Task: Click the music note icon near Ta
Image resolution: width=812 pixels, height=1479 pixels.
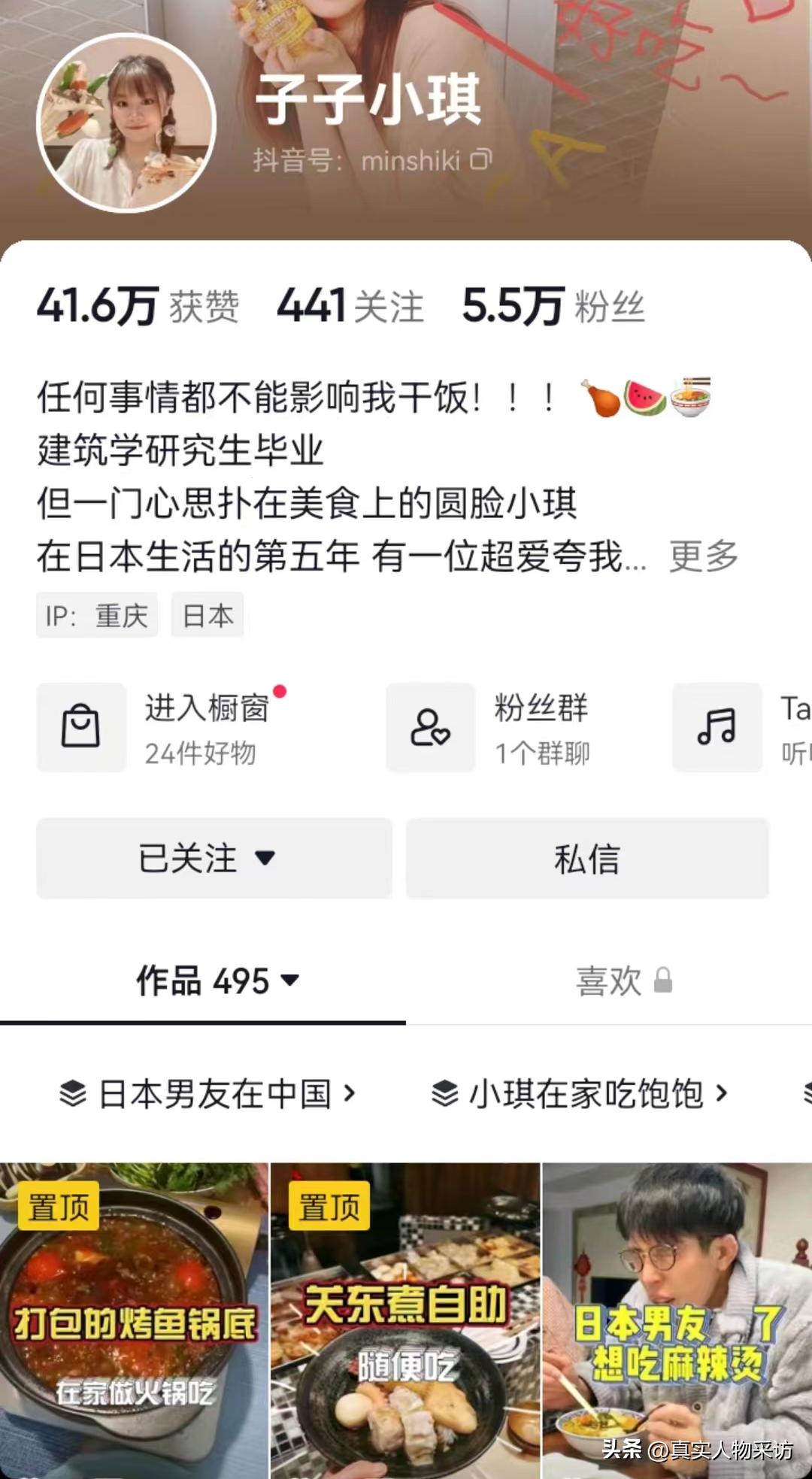Action: pyautogui.click(x=717, y=726)
